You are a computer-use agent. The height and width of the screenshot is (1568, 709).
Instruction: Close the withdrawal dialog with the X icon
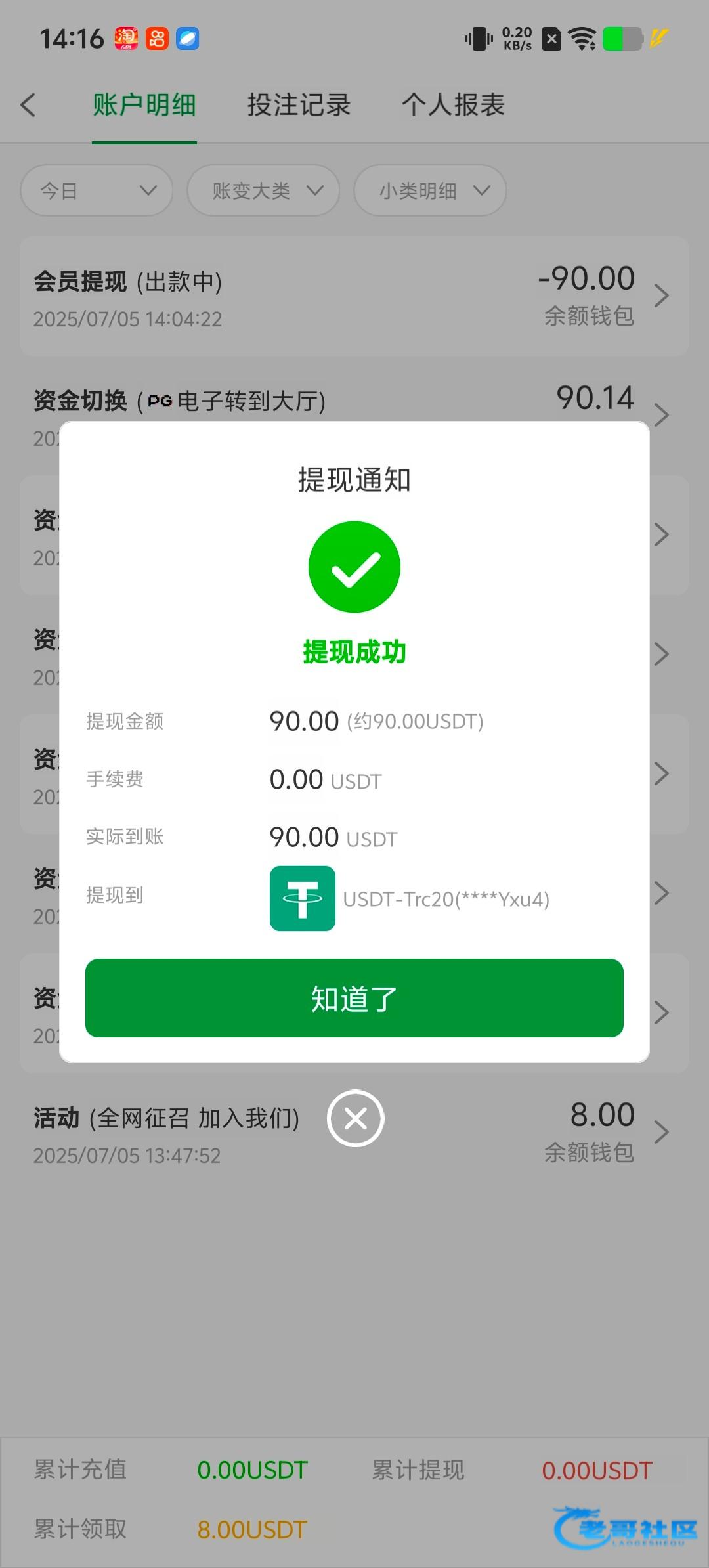(355, 1118)
